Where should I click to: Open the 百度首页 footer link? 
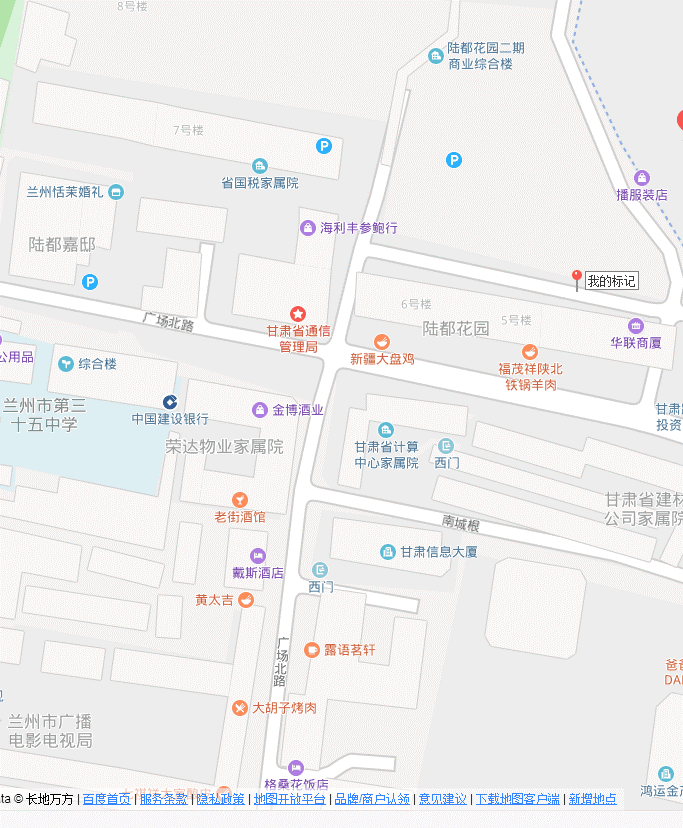tap(106, 799)
